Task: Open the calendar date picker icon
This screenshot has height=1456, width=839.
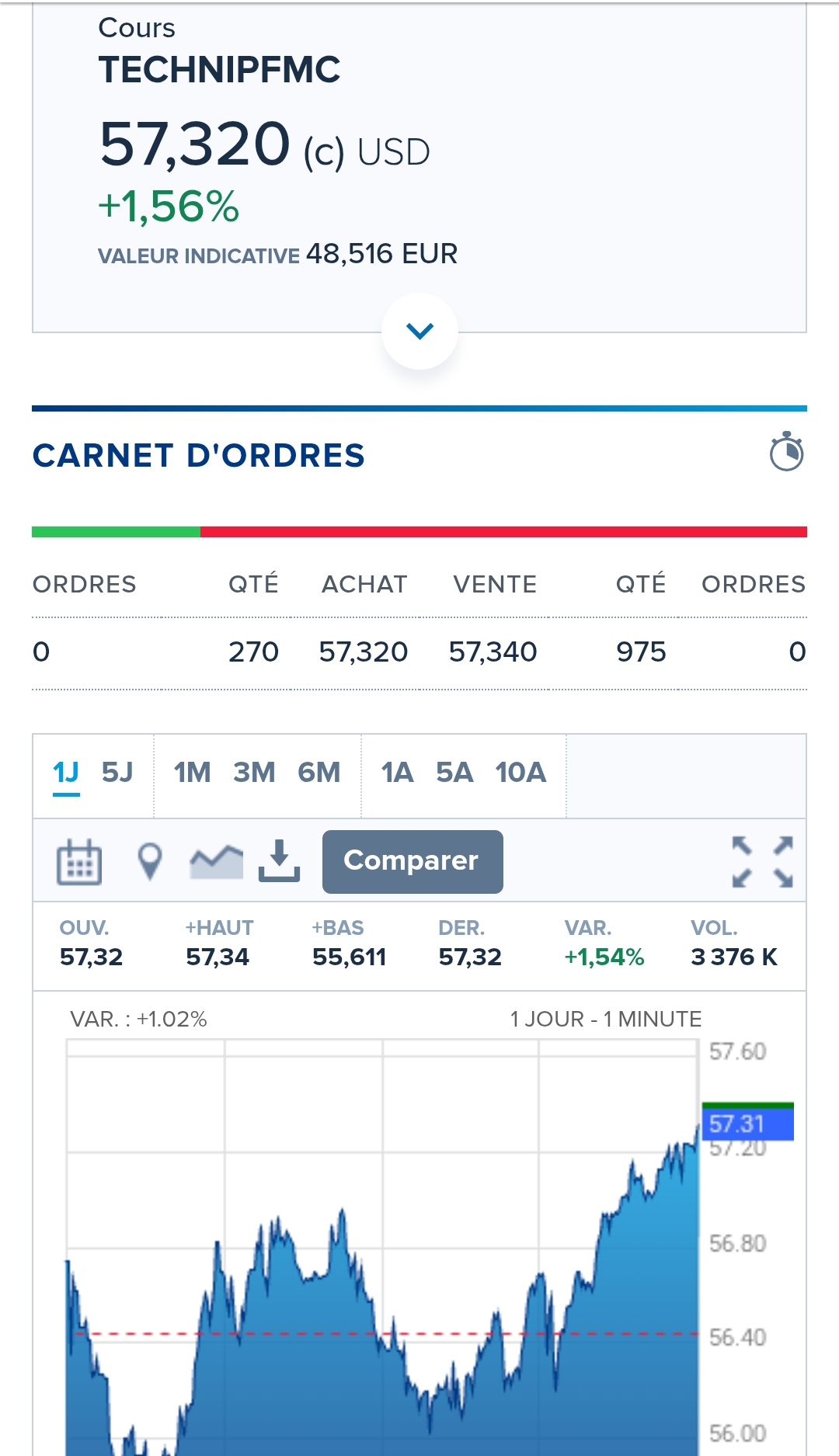Action: click(79, 861)
